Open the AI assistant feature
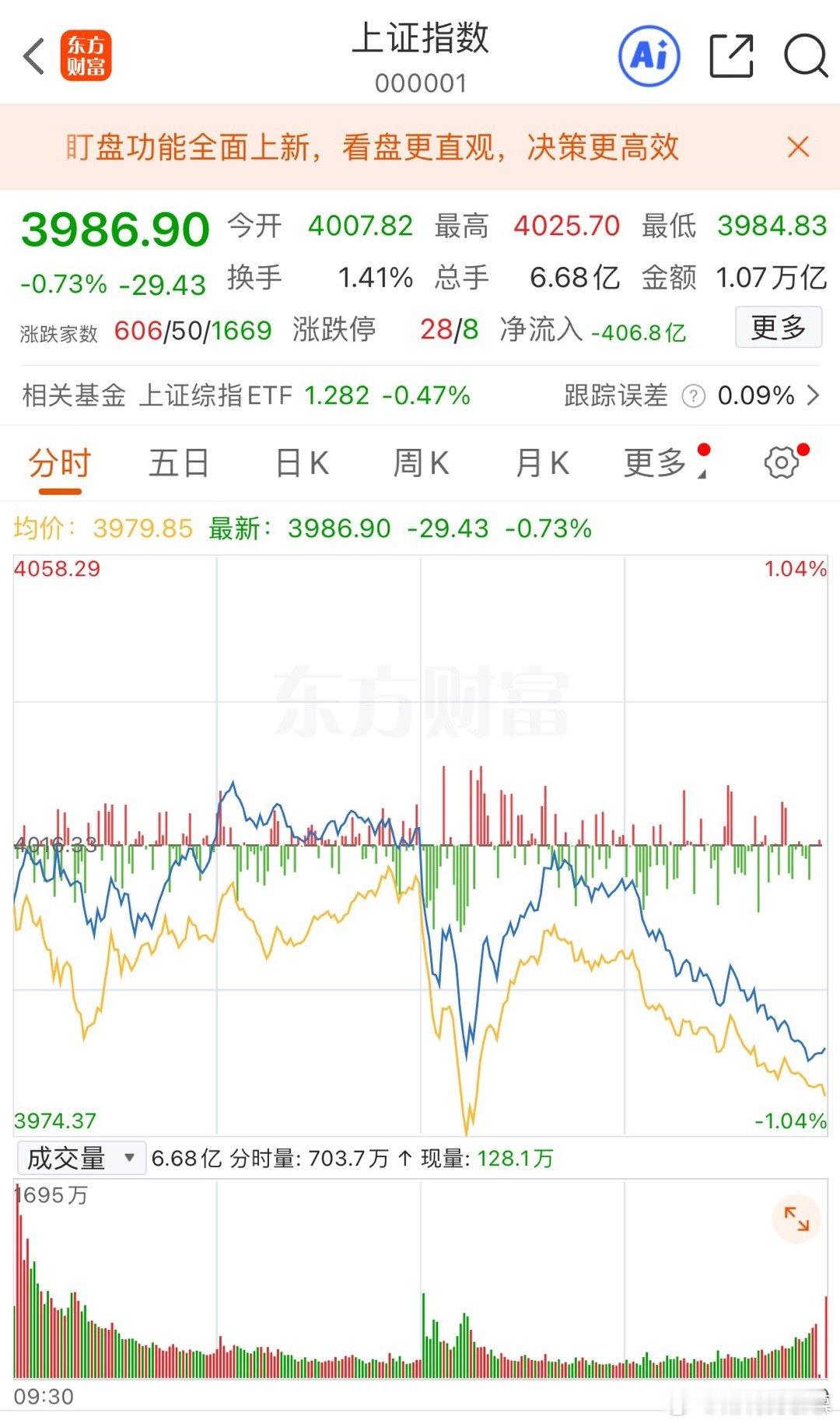840x1424 pixels. click(650, 54)
